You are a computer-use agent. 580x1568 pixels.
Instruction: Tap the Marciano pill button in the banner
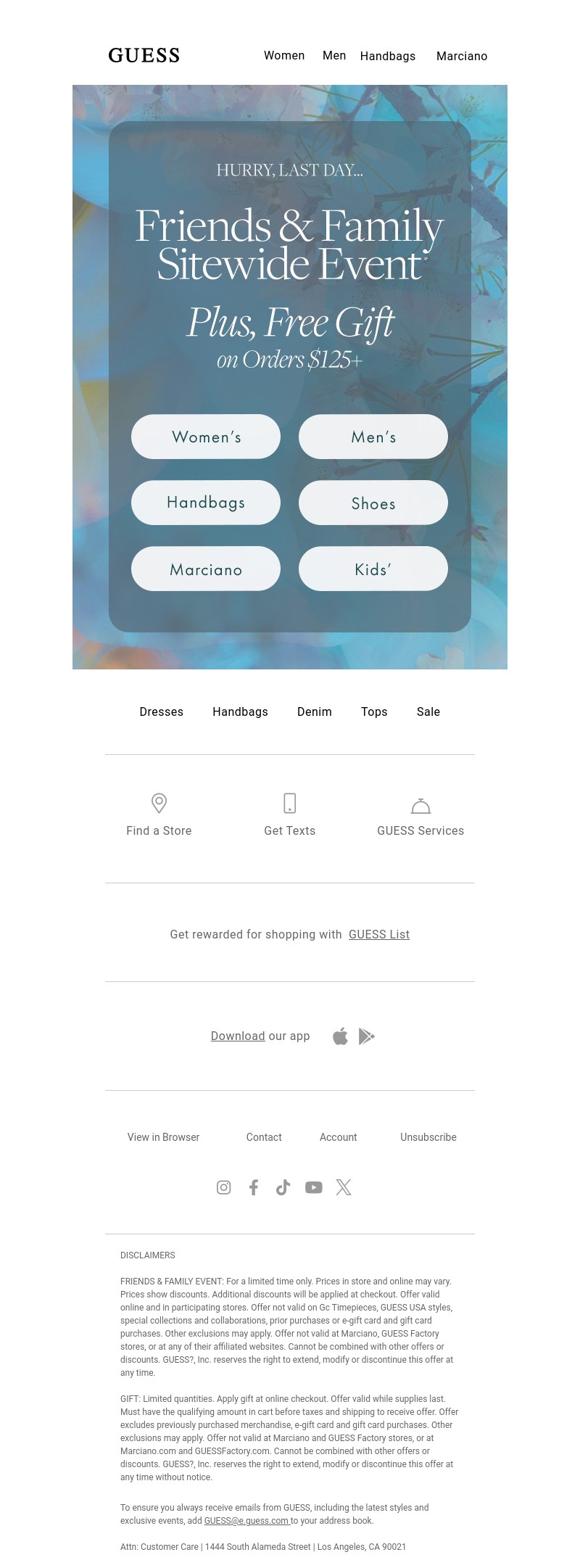pyautogui.click(x=206, y=569)
